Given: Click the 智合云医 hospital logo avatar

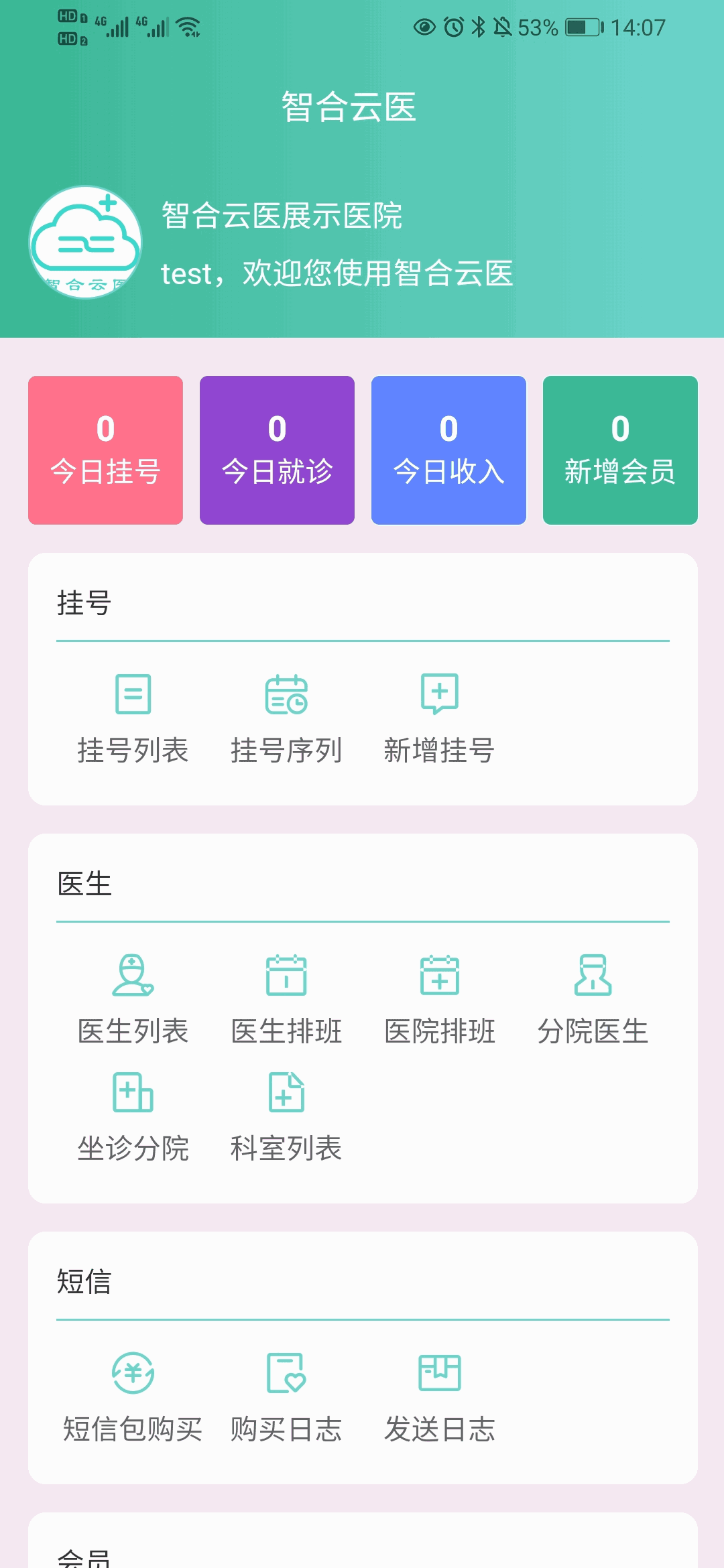Looking at the screenshot, I should 86,243.
